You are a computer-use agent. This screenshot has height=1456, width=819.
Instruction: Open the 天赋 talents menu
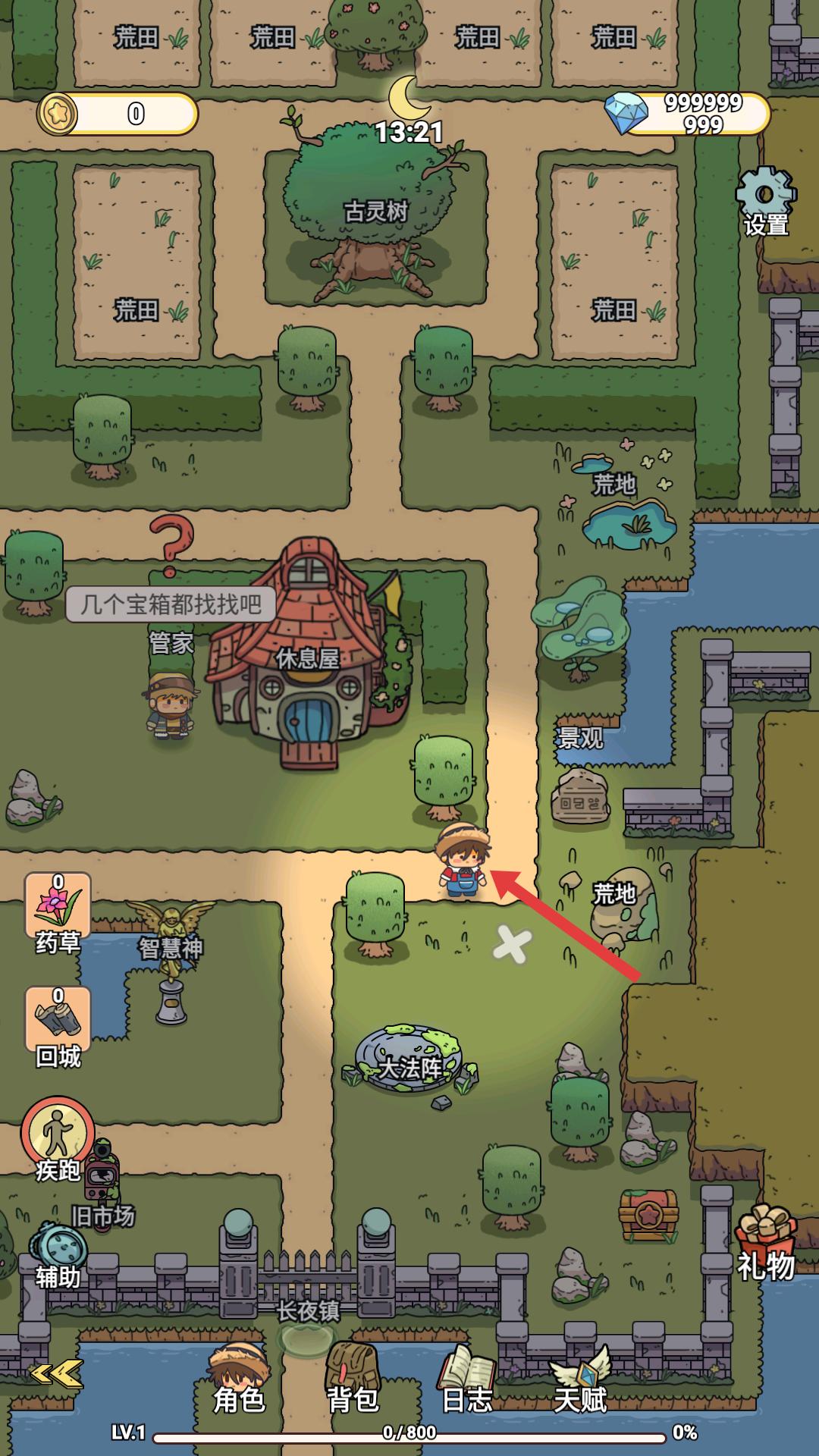[x=580, y=1378]
